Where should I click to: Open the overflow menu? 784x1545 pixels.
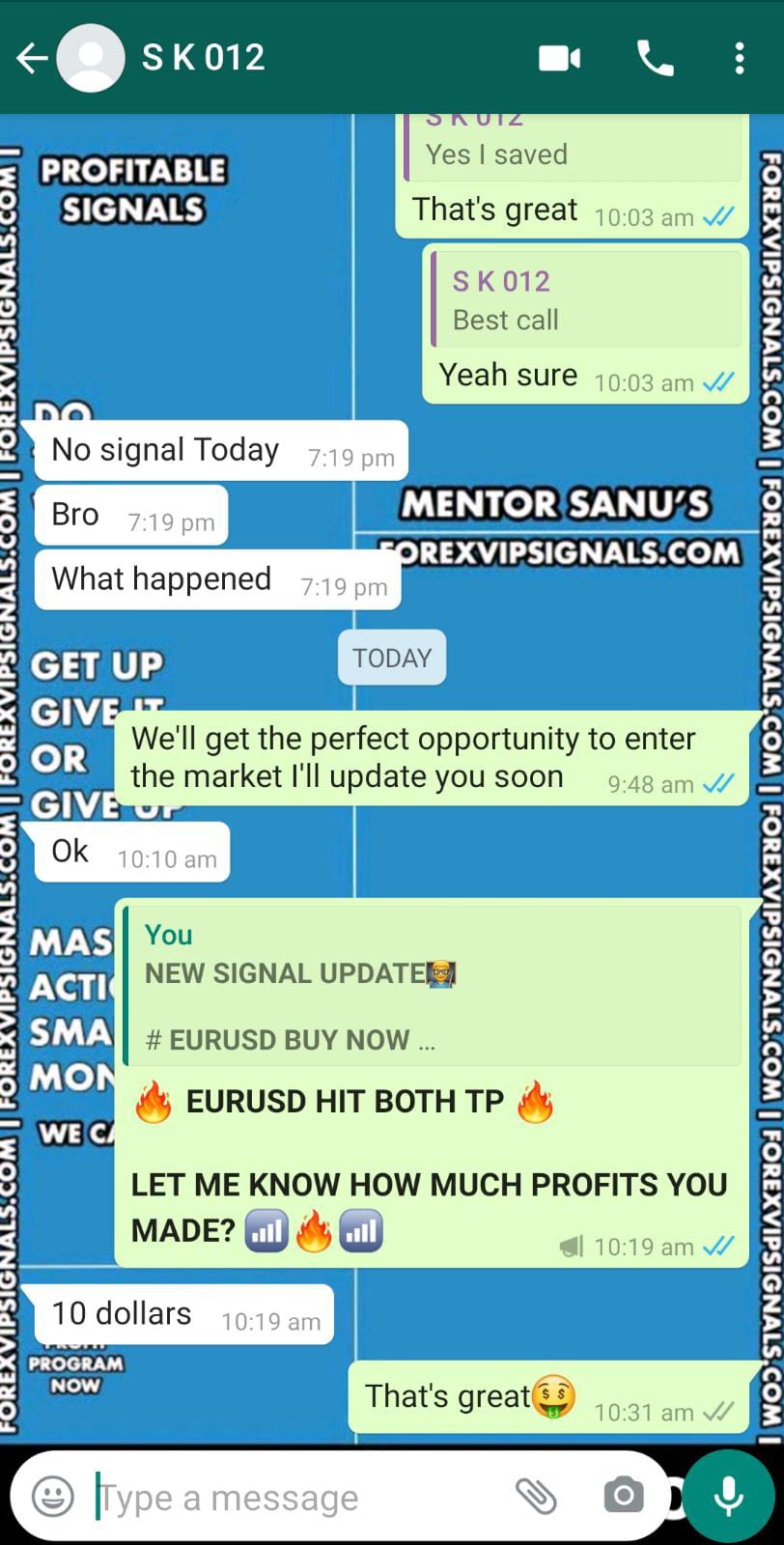click(740, 59)
